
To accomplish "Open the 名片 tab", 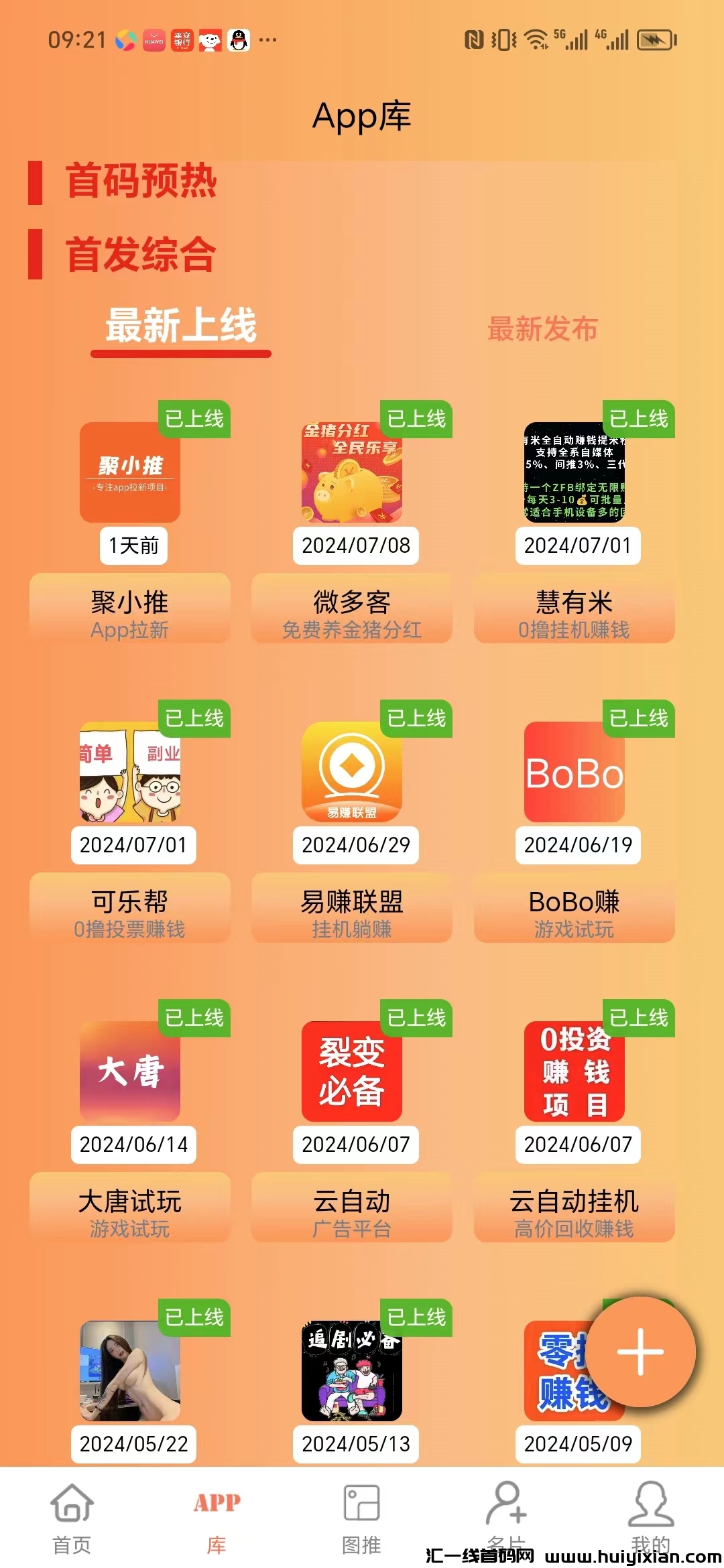I will tap(506, 1511).
